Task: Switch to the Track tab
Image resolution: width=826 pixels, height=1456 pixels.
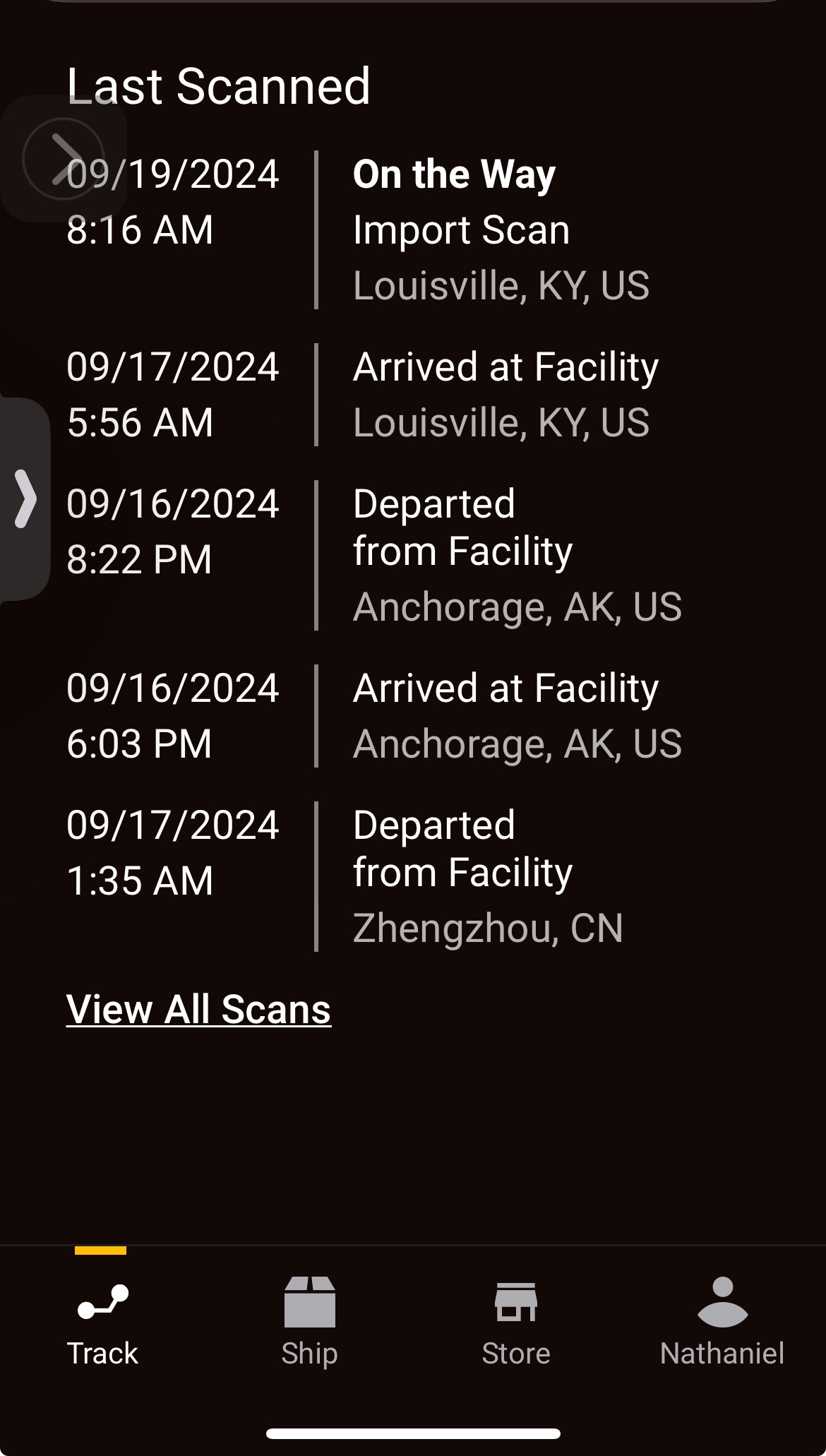Action: (102, 1321)
